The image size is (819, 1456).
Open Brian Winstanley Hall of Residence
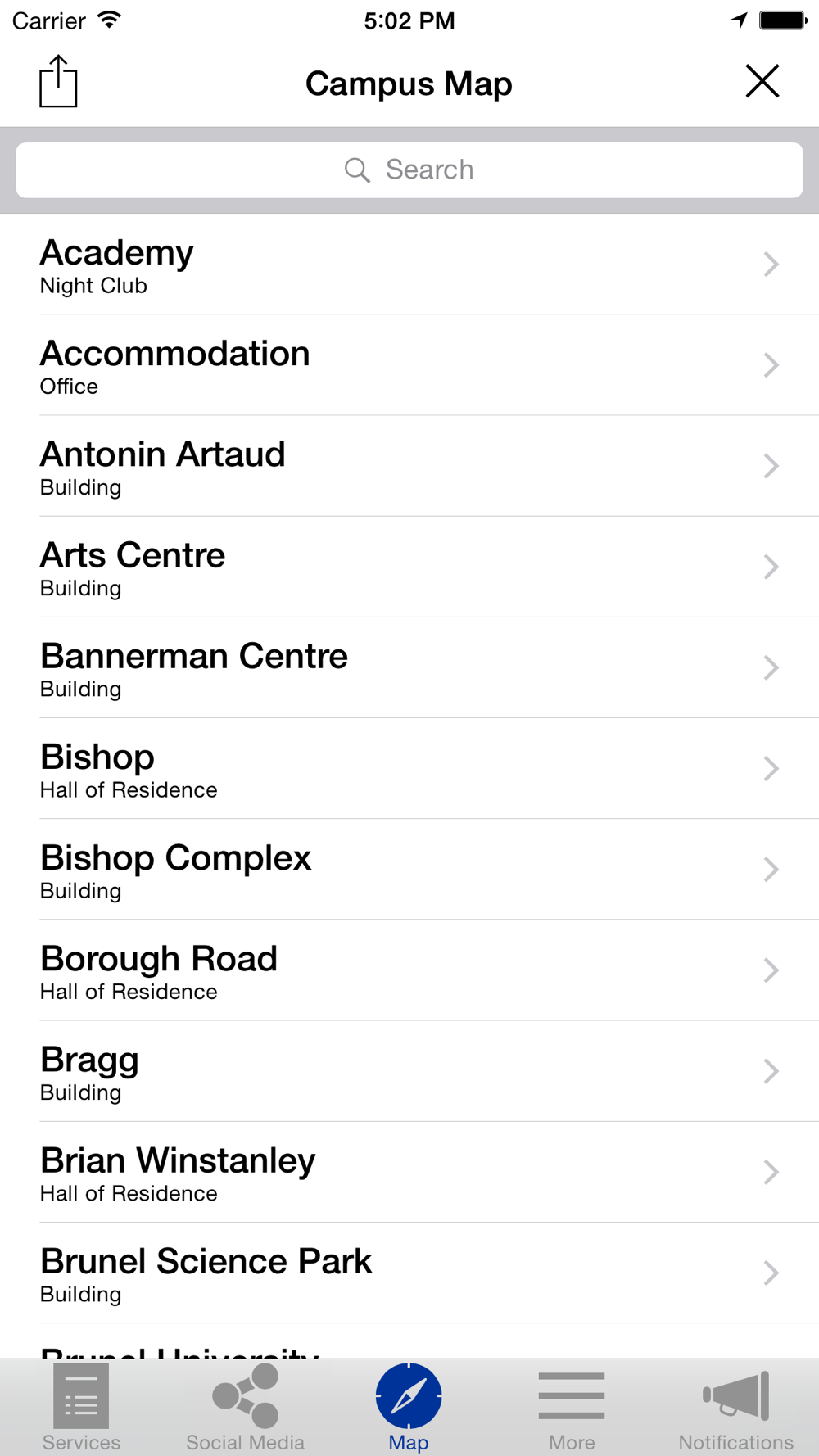pos(409,1172)
